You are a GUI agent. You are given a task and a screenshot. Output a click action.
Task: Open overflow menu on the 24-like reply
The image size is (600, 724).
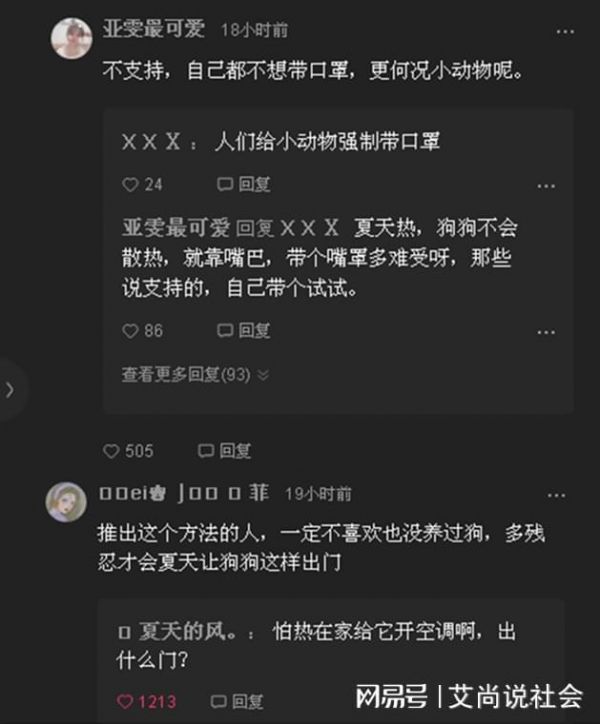(x=546, y=186)
